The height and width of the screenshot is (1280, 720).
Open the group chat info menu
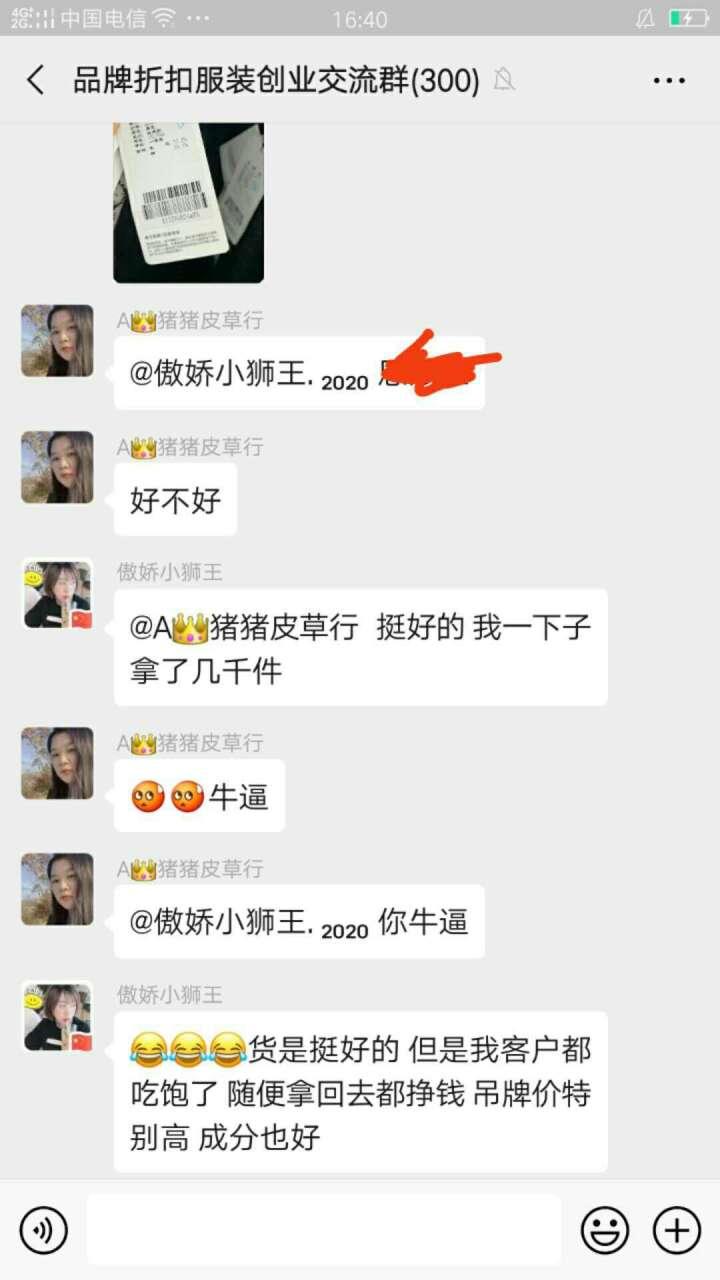[668, 80]
